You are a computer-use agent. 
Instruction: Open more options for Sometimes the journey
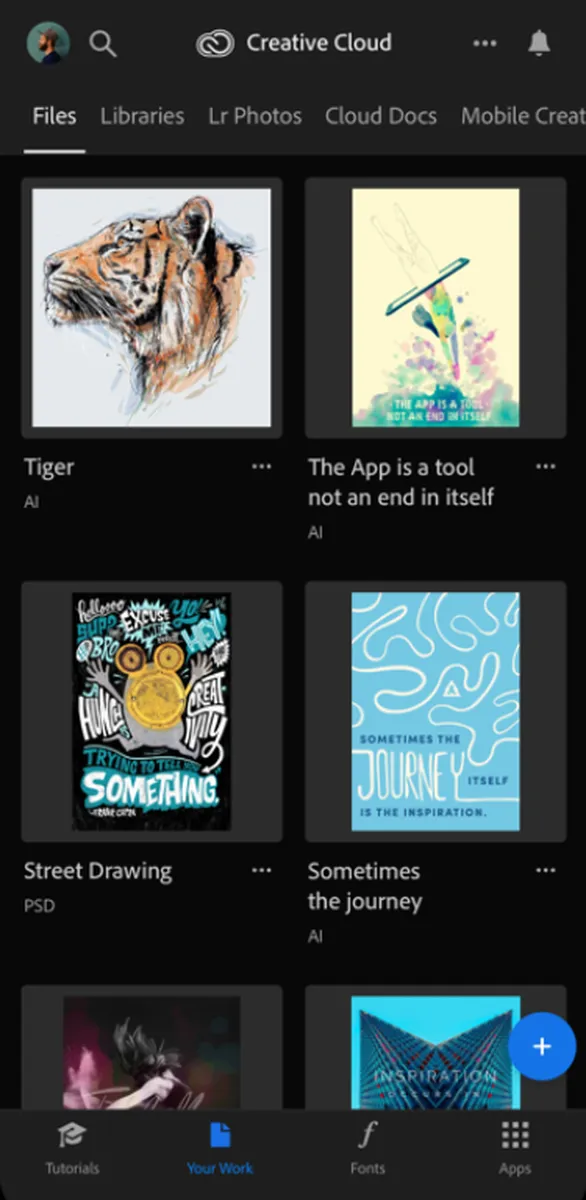(x=546, y=871)
